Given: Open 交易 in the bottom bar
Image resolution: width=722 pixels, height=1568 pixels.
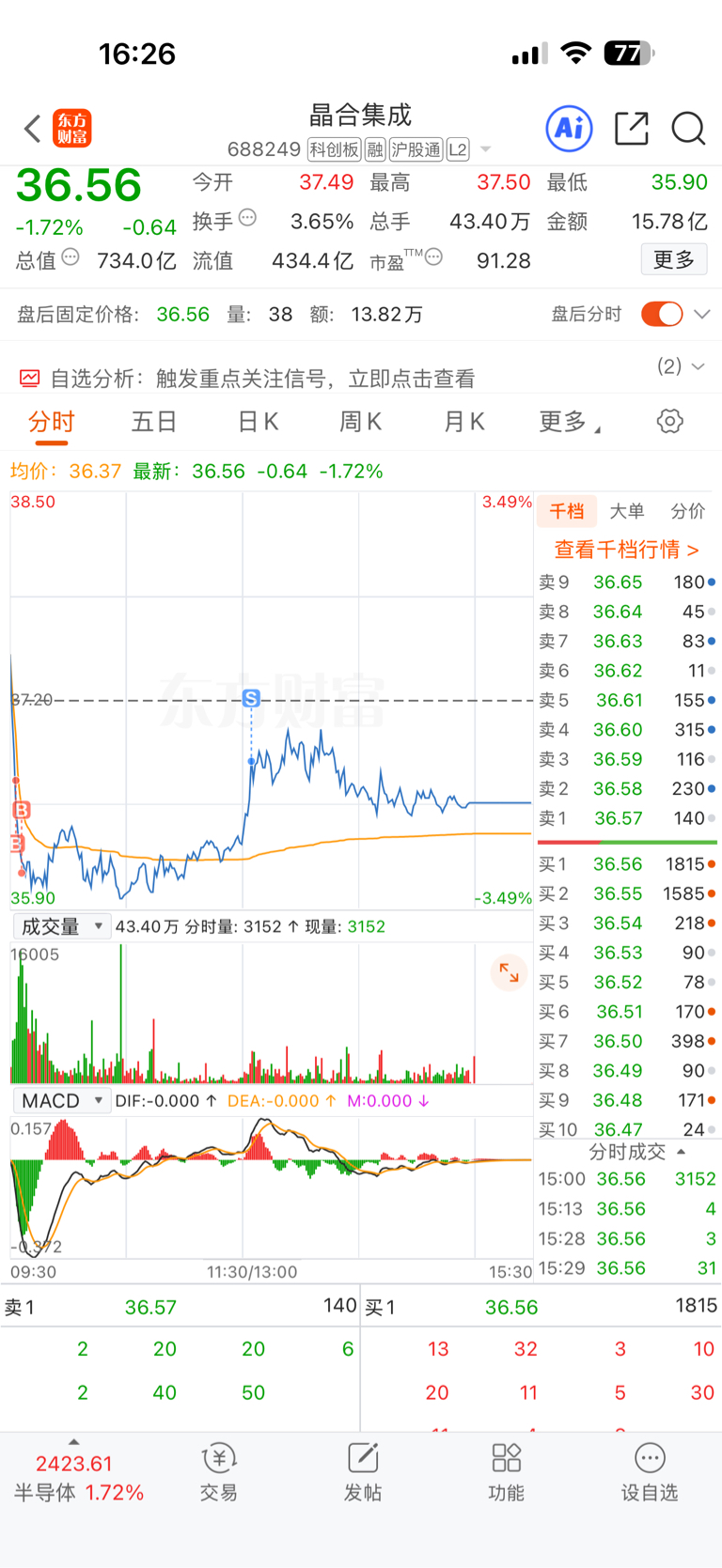Looking at the screenshot, I should pos(219,1473).
